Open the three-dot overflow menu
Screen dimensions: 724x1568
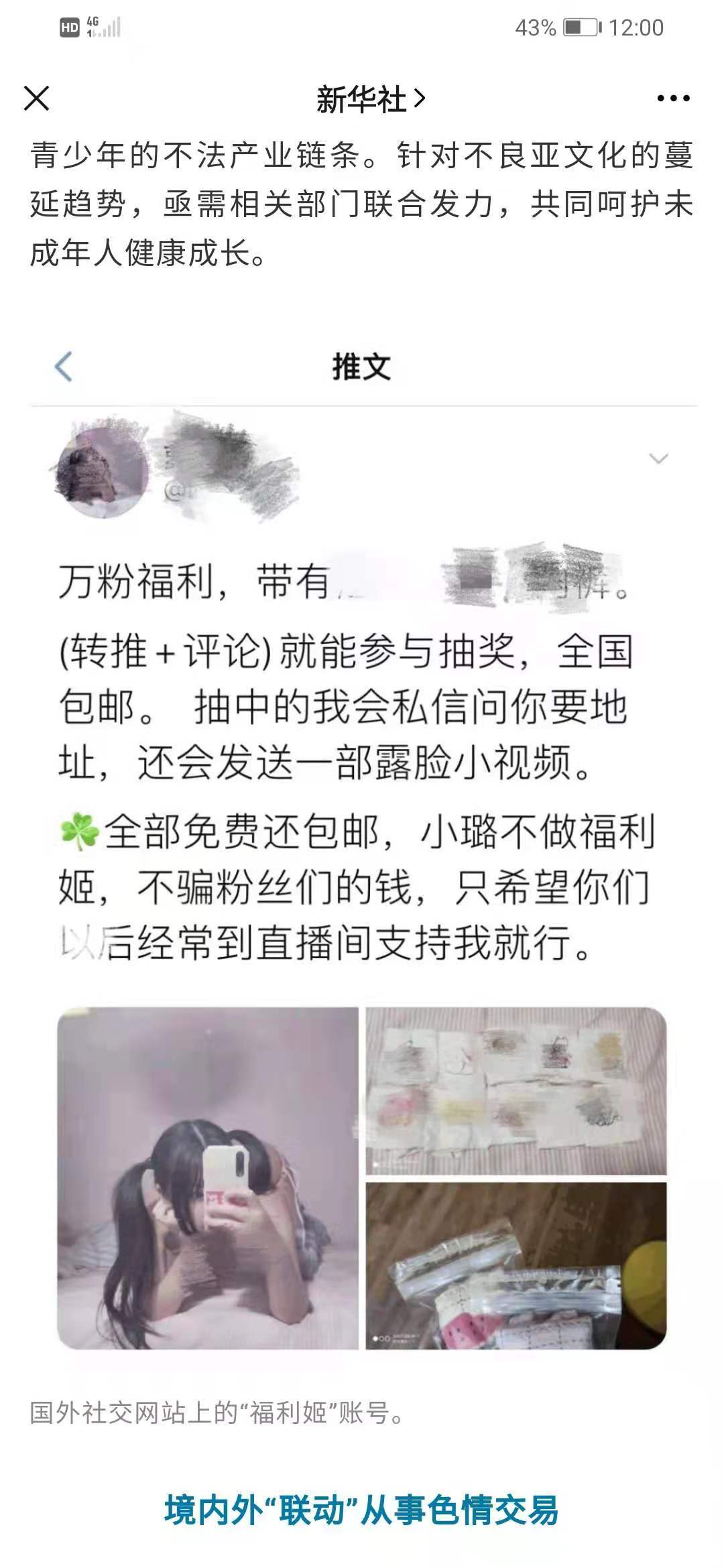(673, 99)
